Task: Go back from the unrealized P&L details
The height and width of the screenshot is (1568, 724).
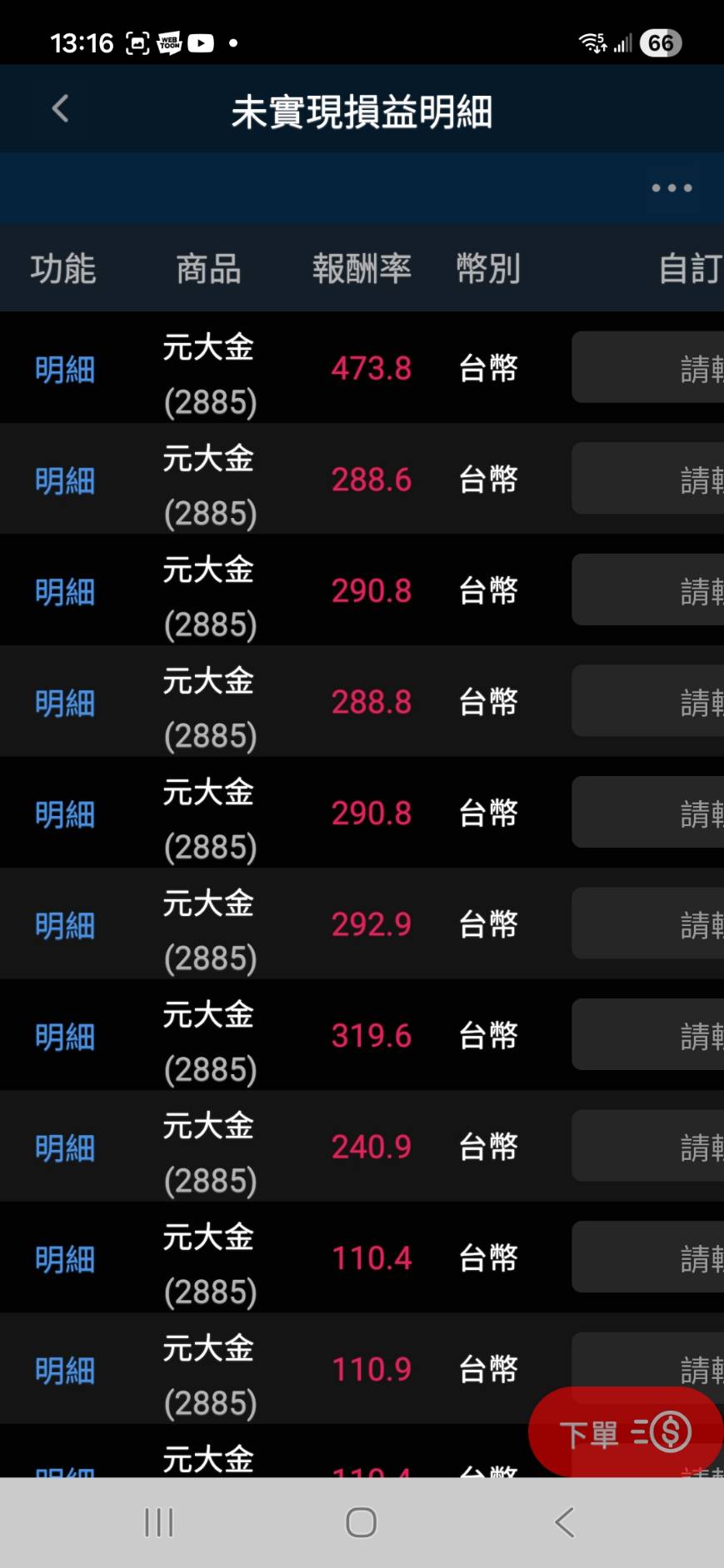Action: click(x=60, y=108)
